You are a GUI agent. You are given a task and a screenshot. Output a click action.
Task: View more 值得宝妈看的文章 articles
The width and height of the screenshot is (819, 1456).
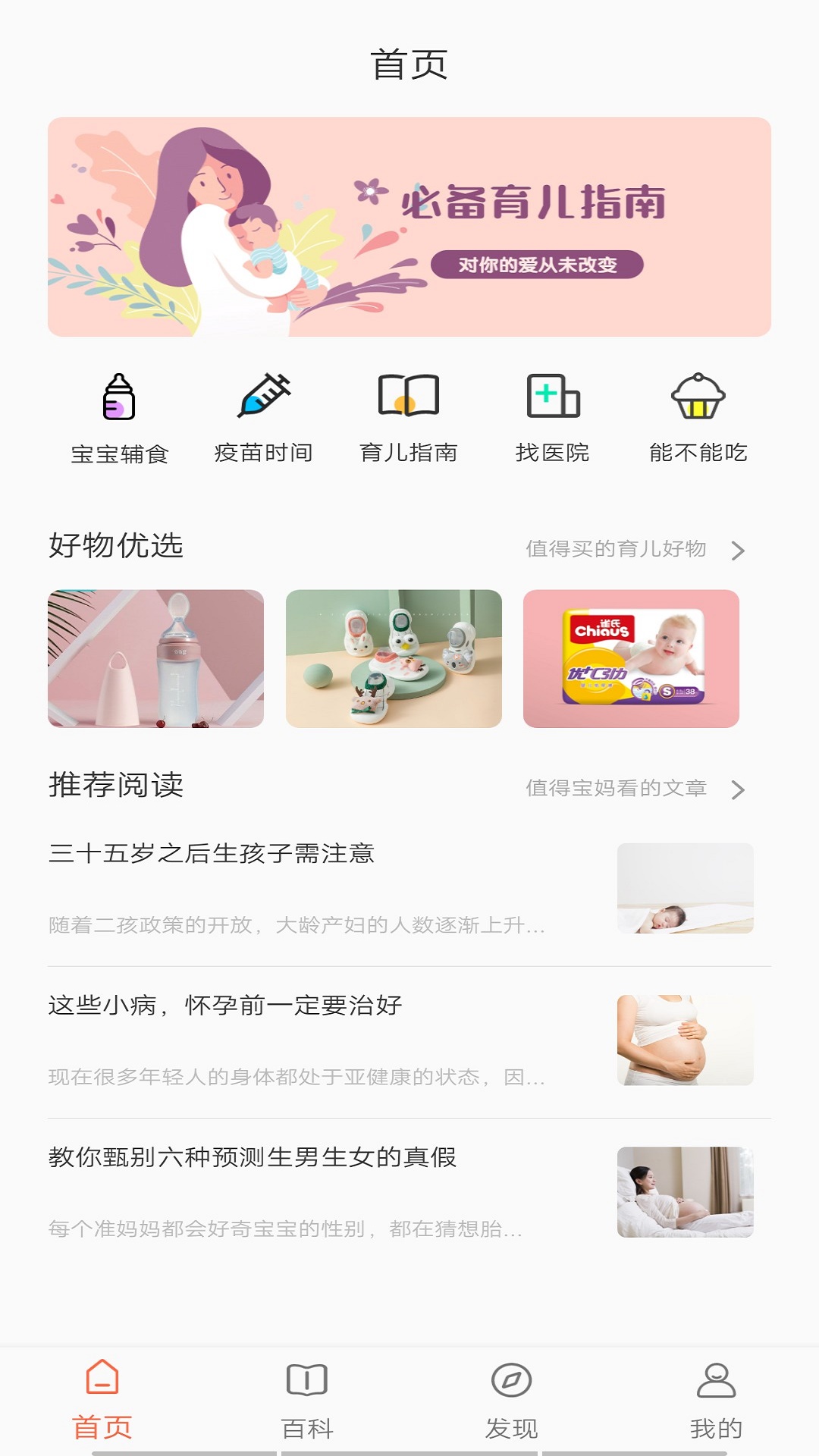click(x=635, y=789)
